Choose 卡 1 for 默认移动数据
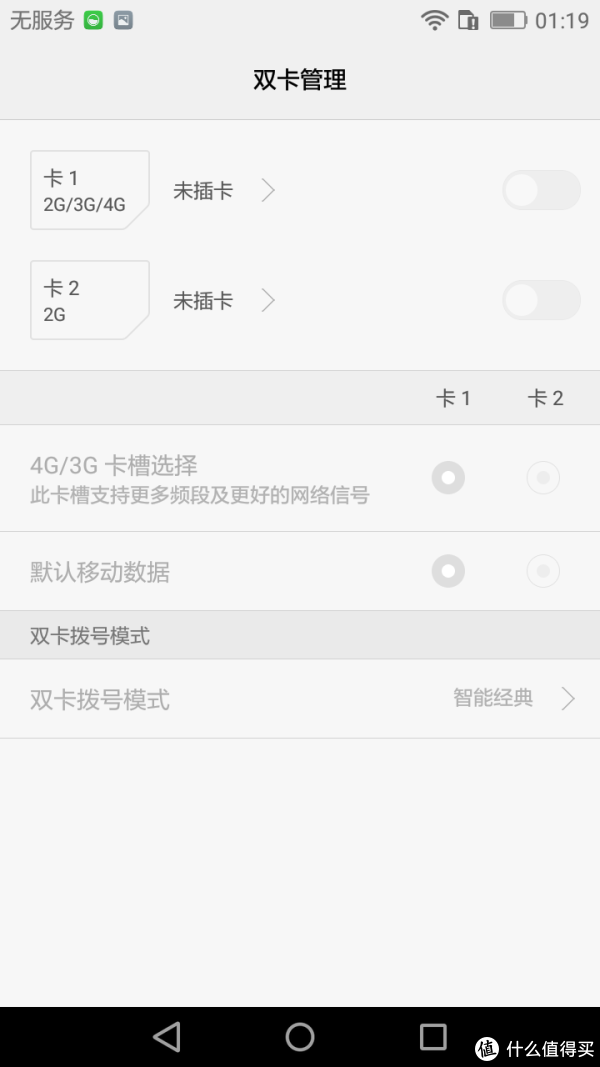The height and width of the screenshot is (1067, 600). pyautogui.click(x=448, y=572)
